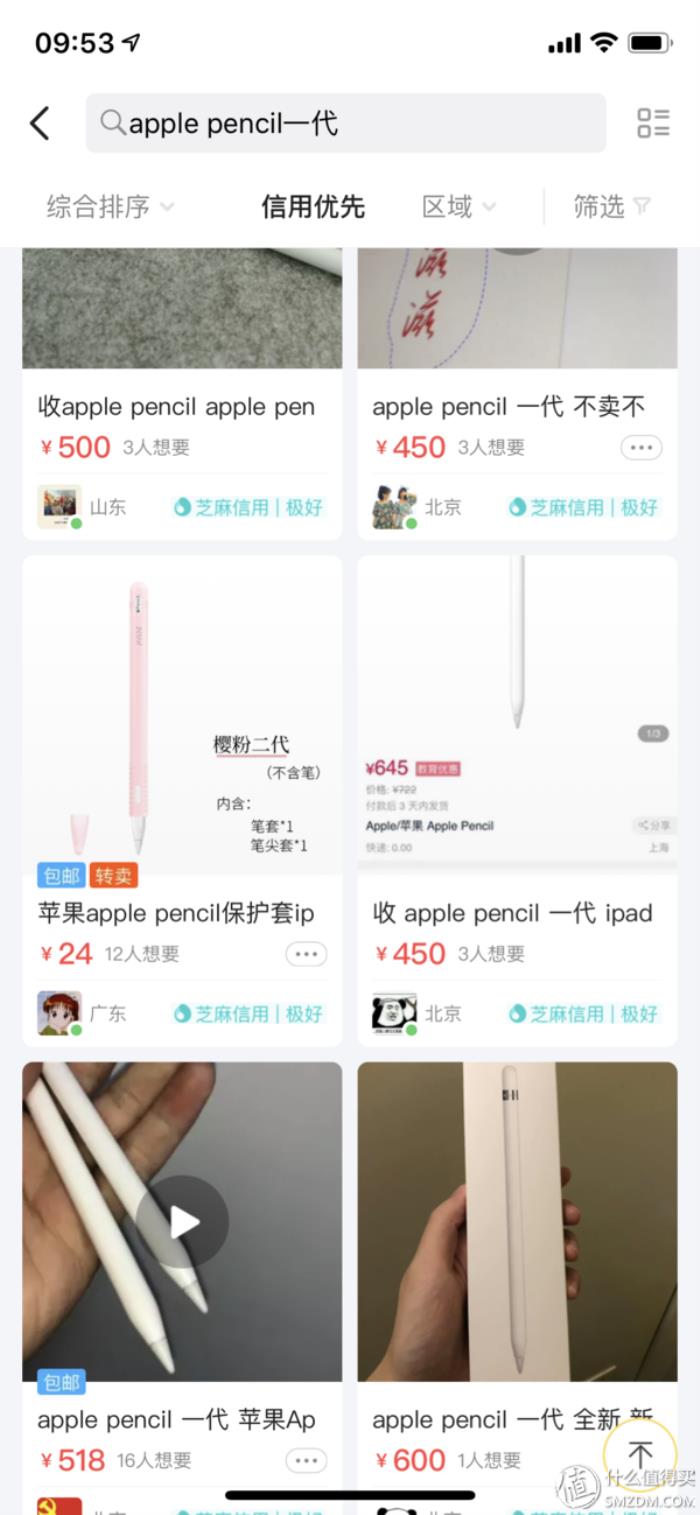Viewport: 700px width, 1515px height.
Task: Open more options on ¥518 listing
Action: 306,1461
